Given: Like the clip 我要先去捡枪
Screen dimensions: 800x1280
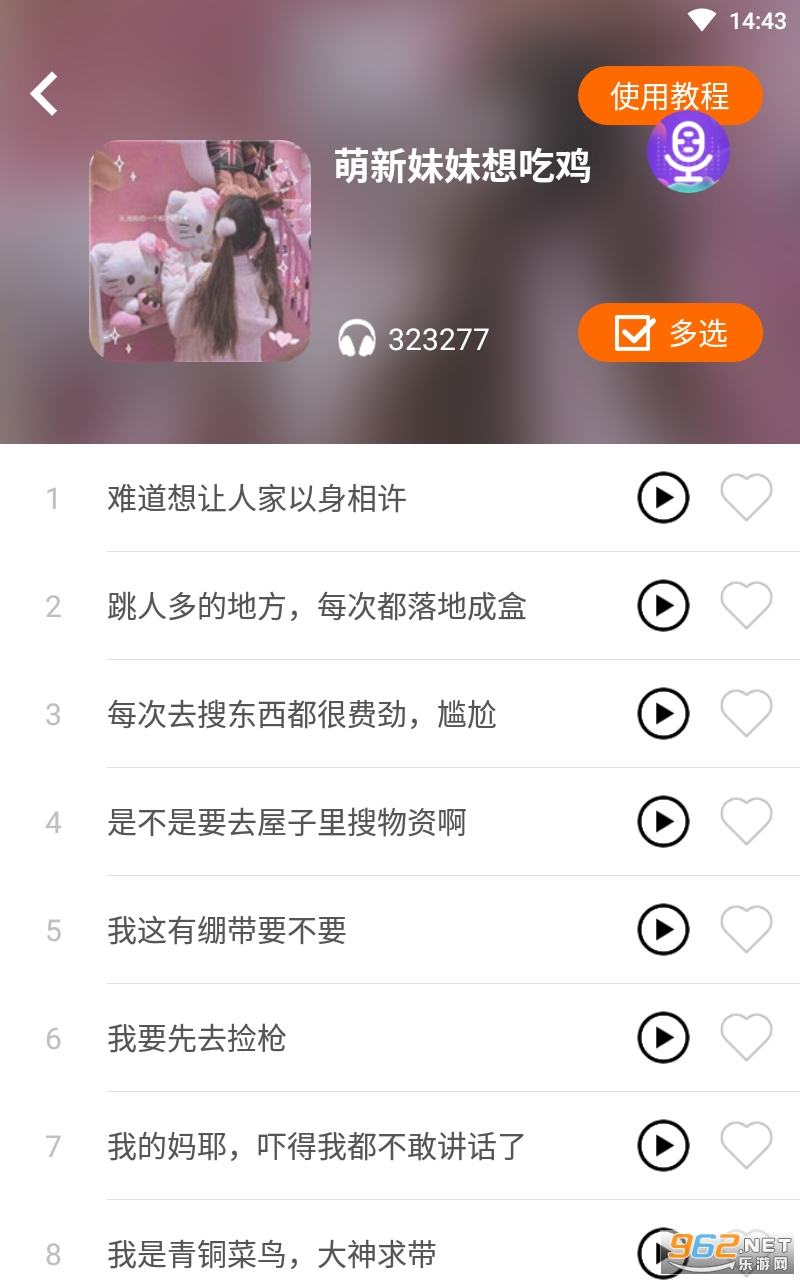Looking at the screenshot, I should coord(746,1038).
